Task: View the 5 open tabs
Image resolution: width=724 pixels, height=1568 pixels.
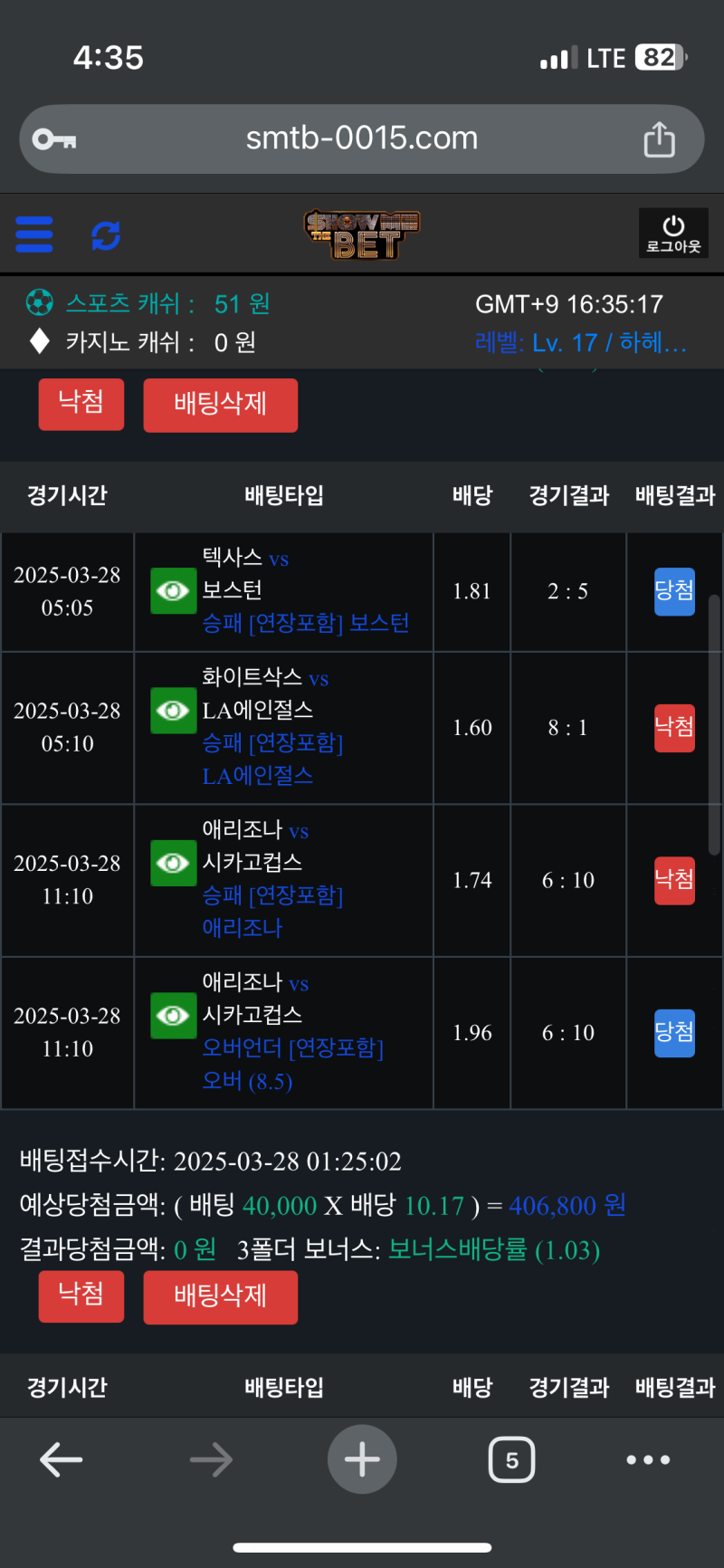Action: point(511,1459)
